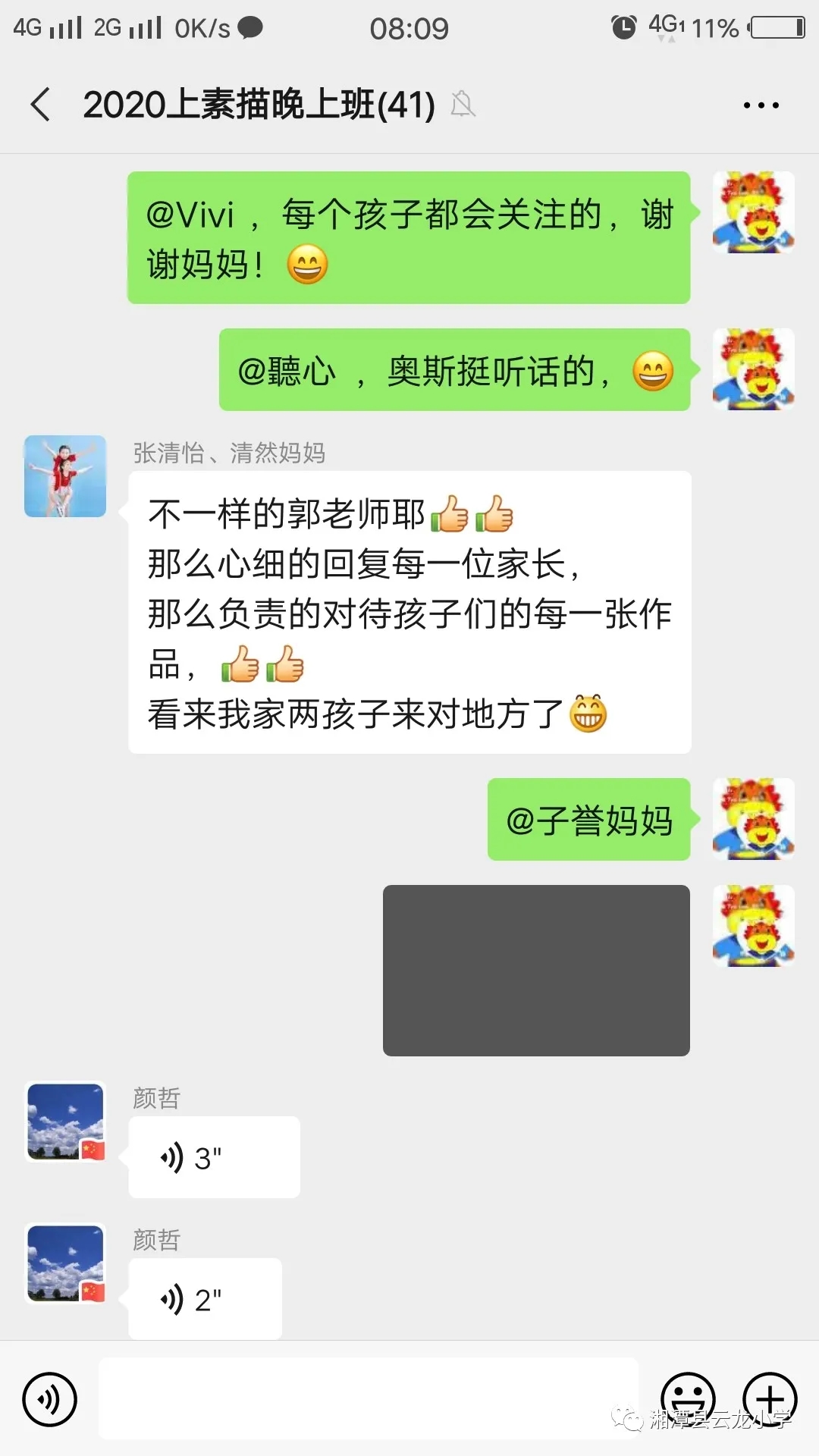Open the gray media message
Screen dimensions: 819x1456
click(536, 970)
